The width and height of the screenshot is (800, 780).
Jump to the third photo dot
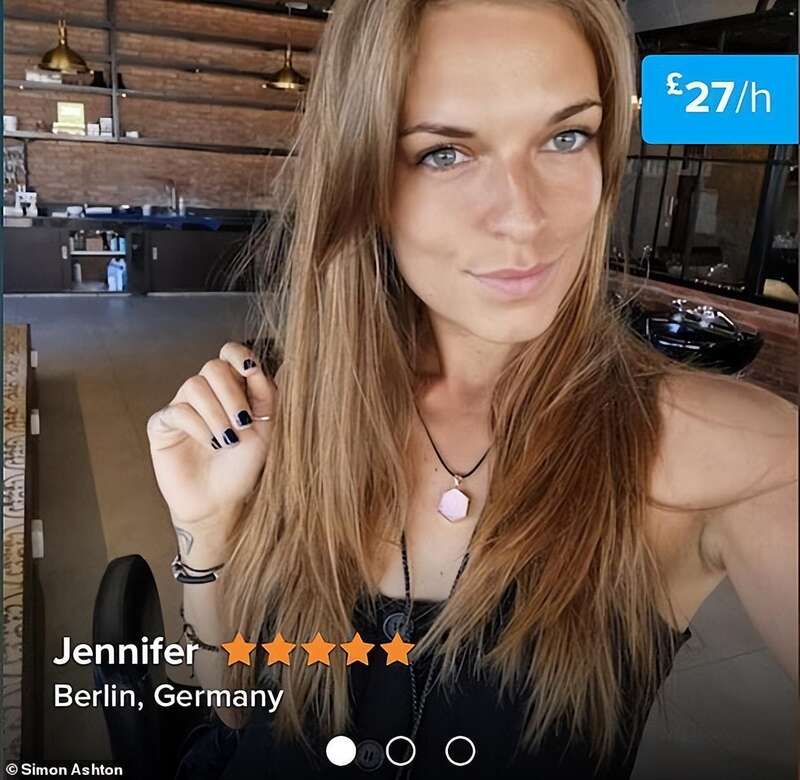(460, 750)
